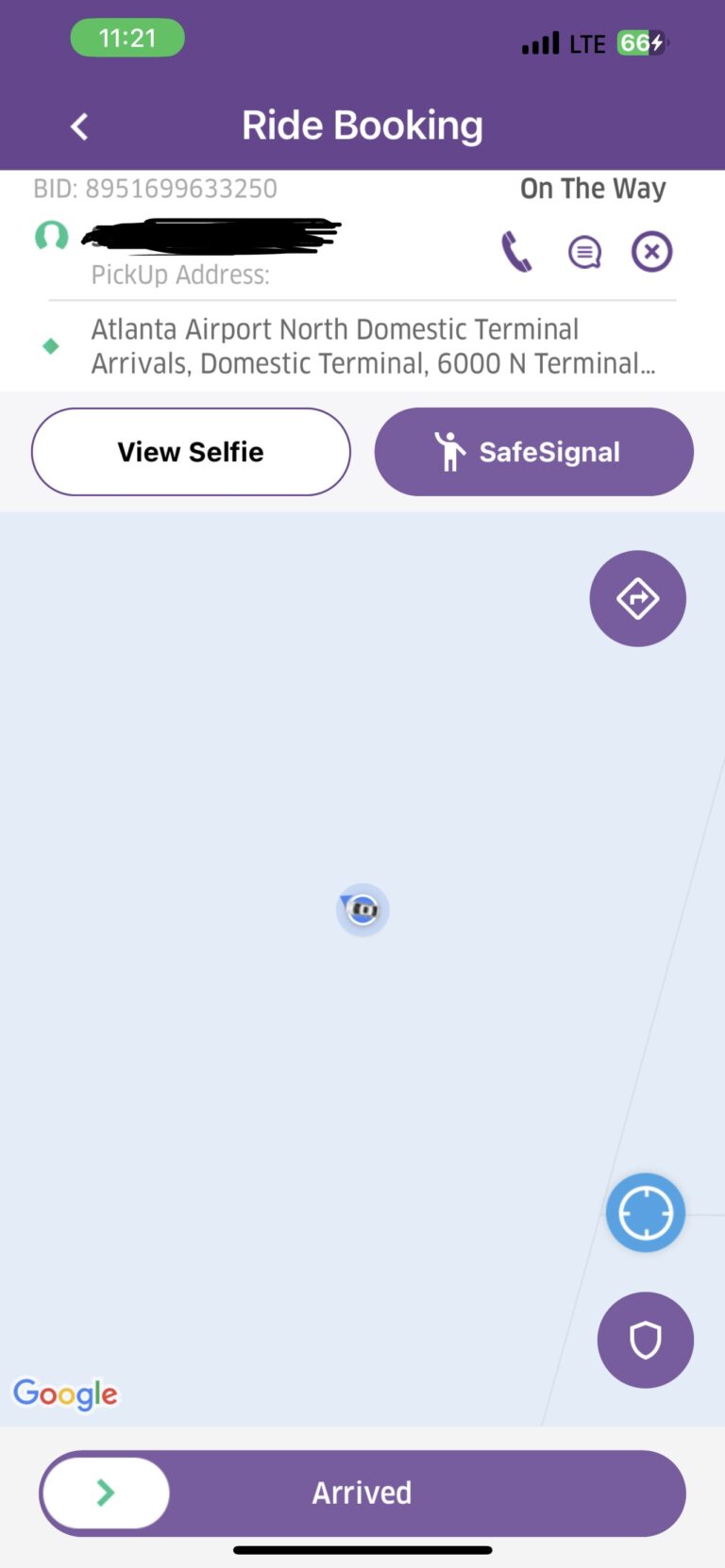Mark ride as Arrived
Viewport: 725px width, 1568px height.
[x=362, y=1493]
